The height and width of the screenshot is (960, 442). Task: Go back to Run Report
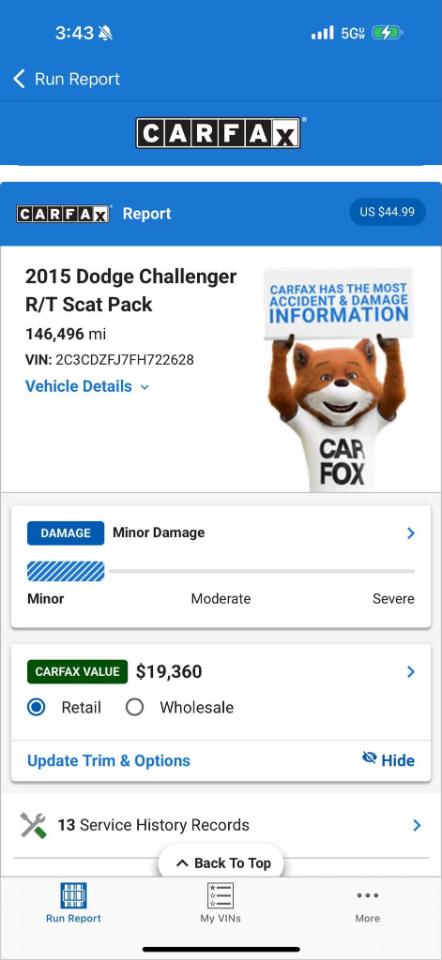coord(66,79)
